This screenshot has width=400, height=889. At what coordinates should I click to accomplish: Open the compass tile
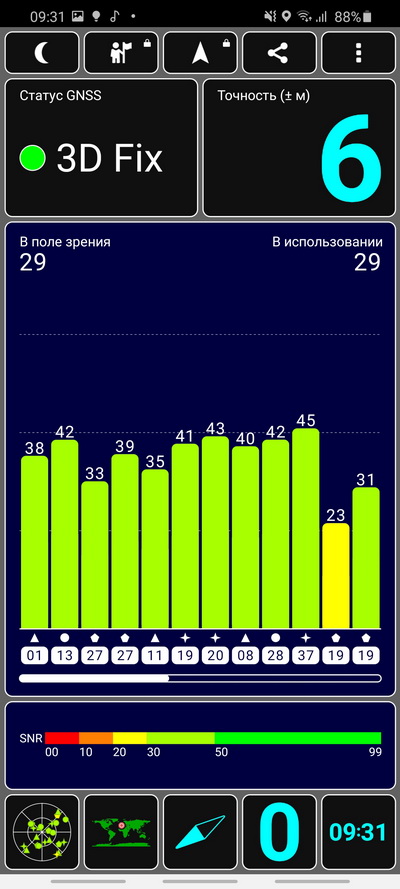coord(200,832)
